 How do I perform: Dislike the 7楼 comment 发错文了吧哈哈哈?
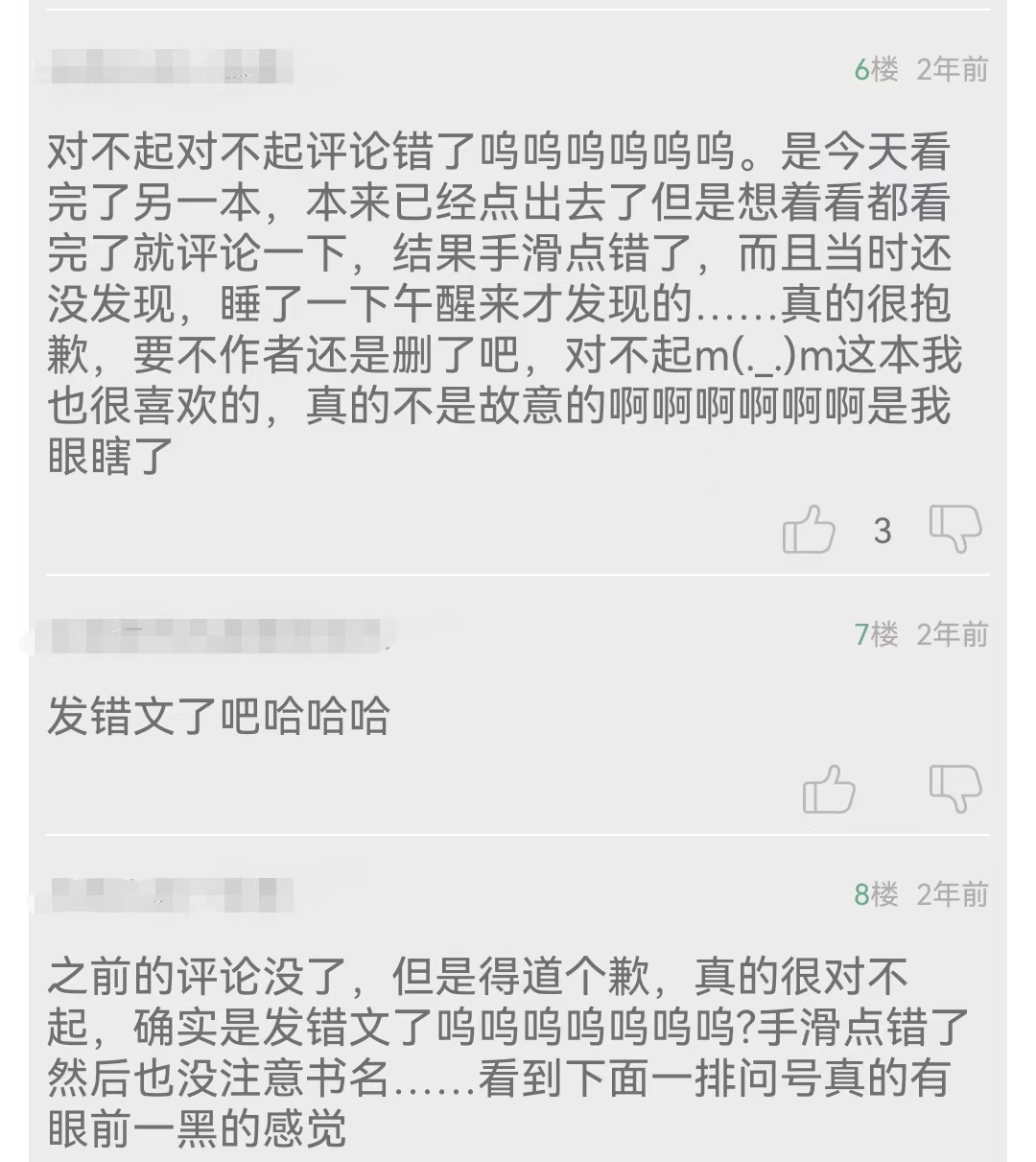pyautogui.click(x=955, y=788)
